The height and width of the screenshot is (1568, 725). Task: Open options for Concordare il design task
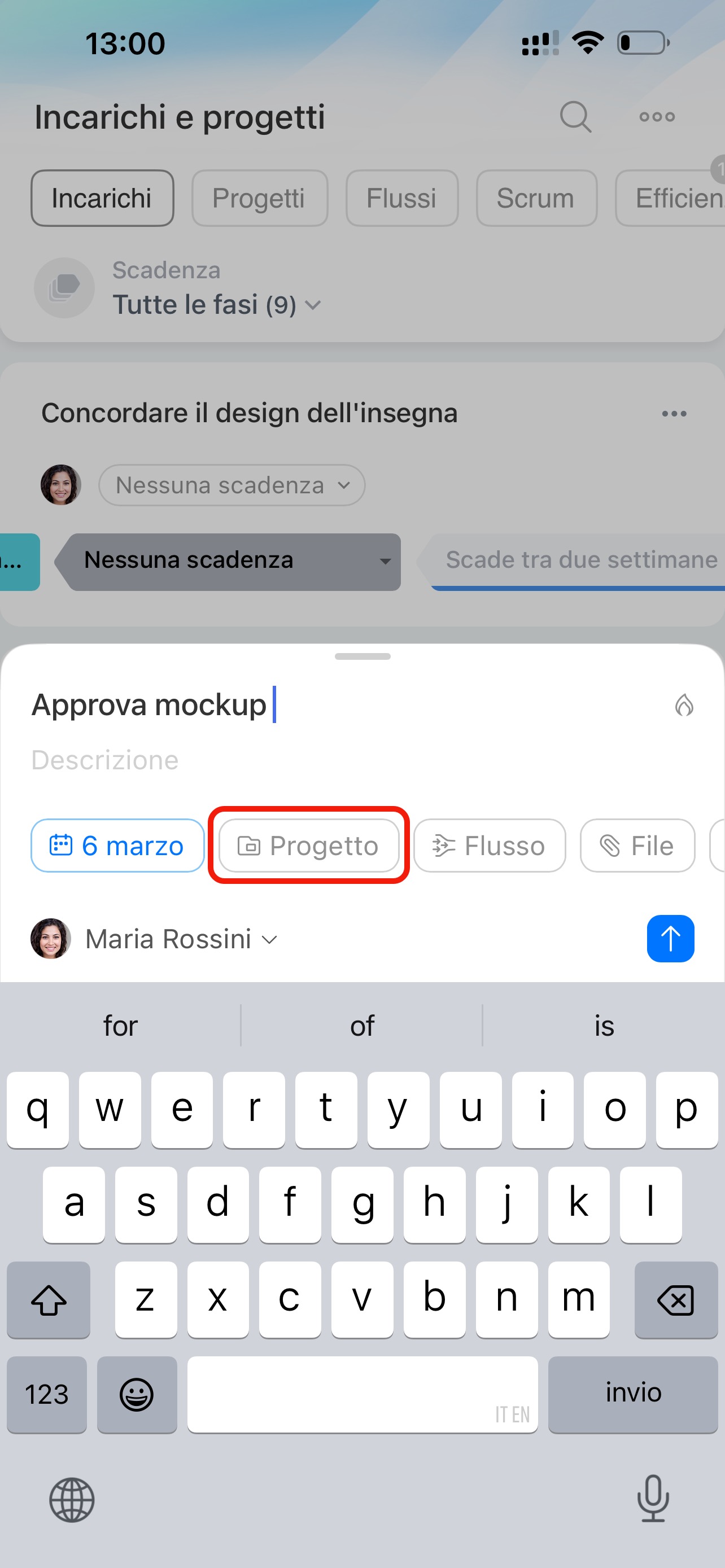(674, 413)
